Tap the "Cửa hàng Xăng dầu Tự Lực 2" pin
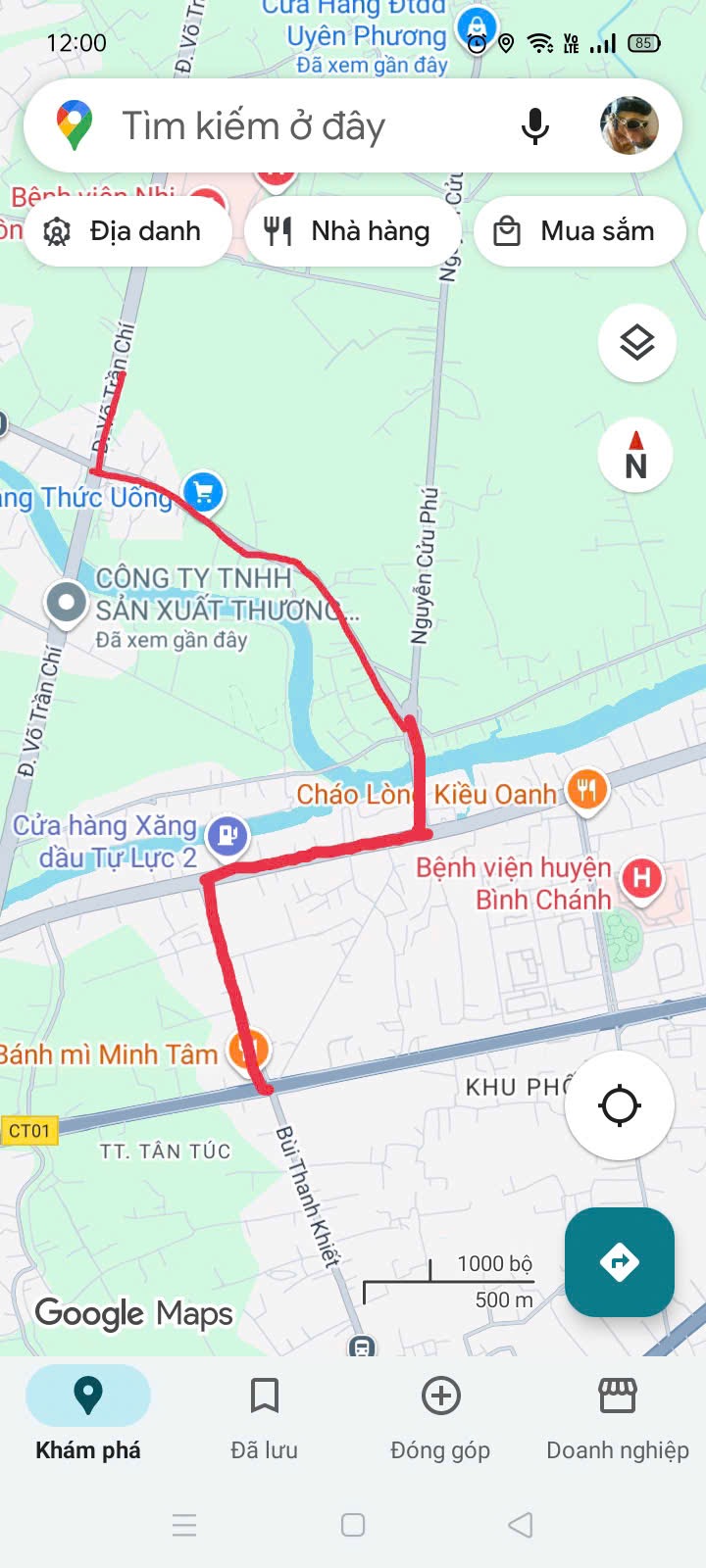Image resolution: width=706 pixels, height=1568 pixels. [227, 837]
